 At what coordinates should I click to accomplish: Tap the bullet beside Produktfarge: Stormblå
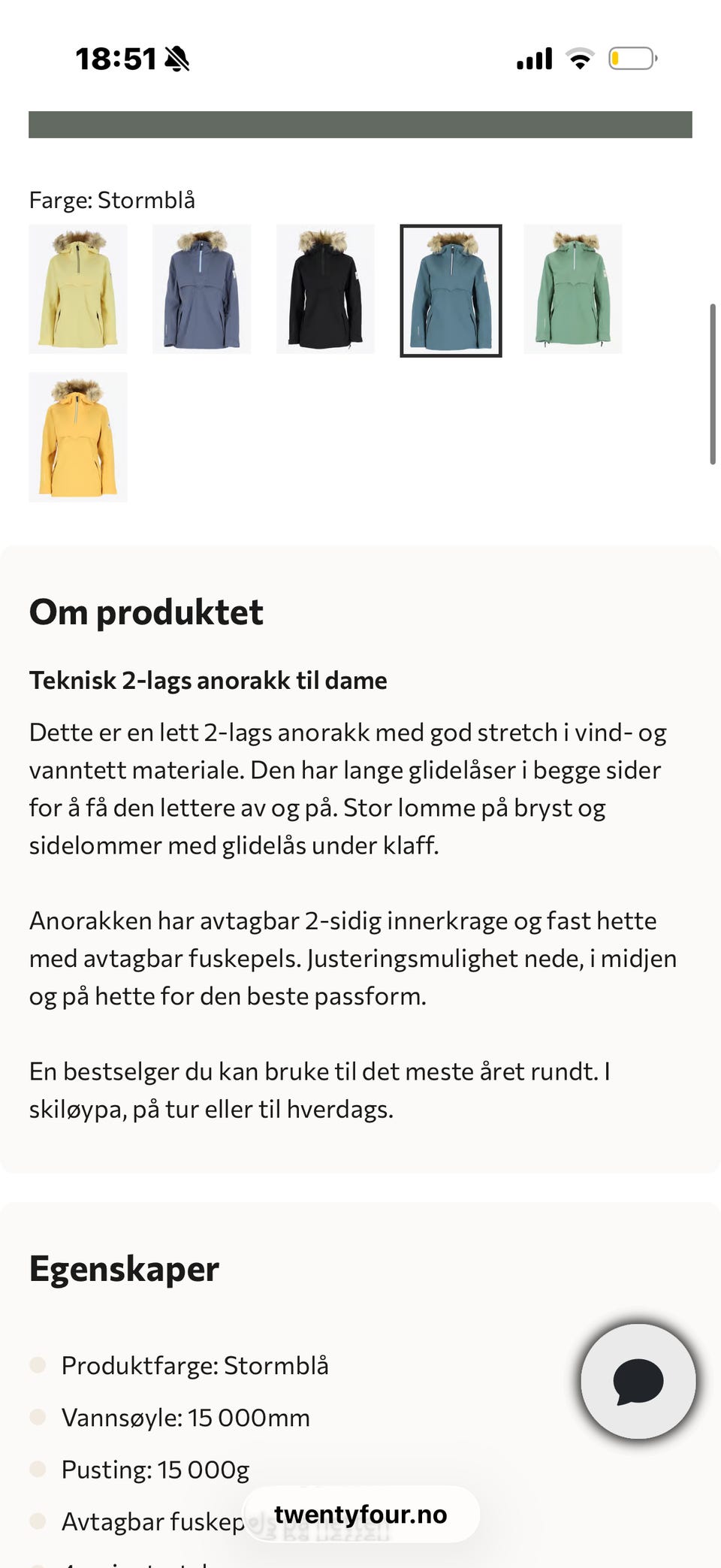[x=38, y=1366]
